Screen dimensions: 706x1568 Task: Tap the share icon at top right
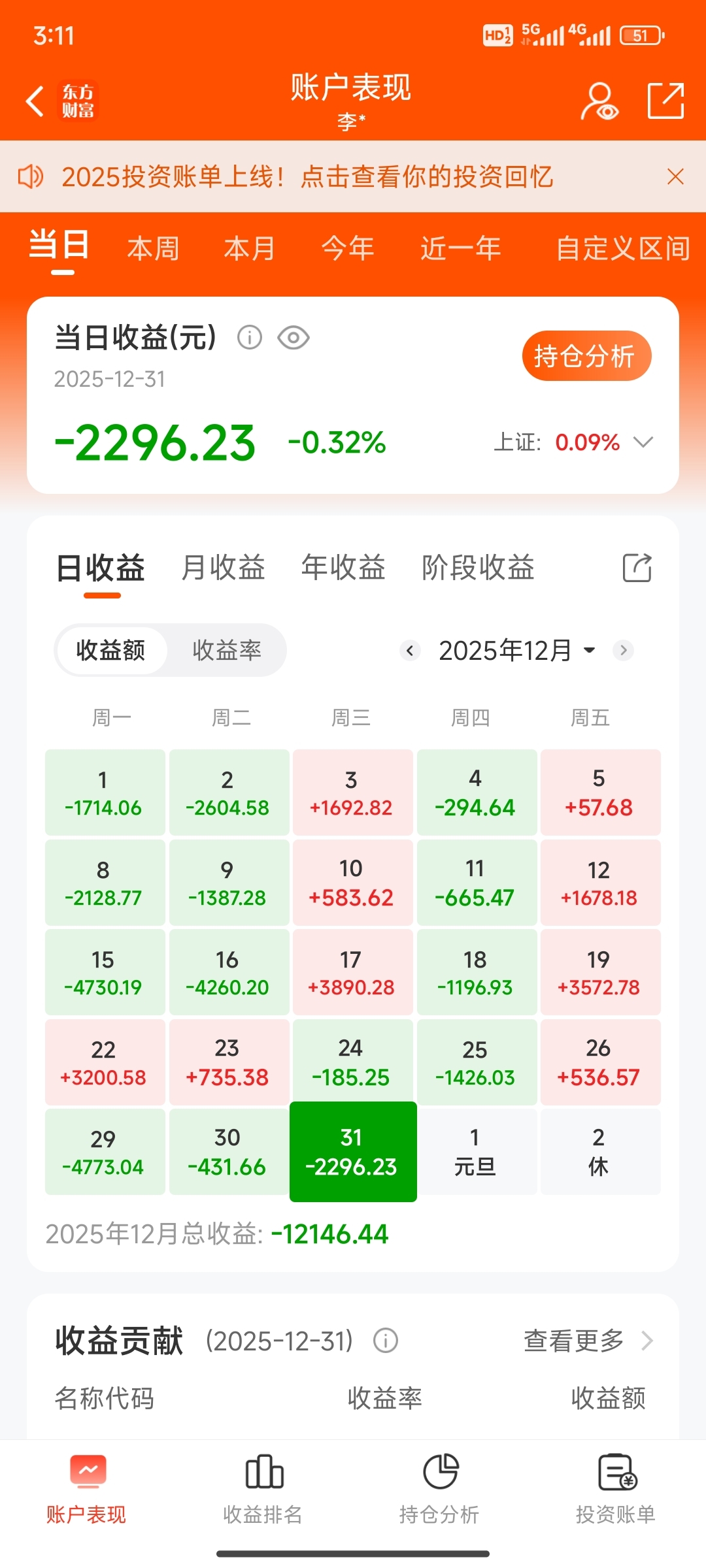click(666, 101)
